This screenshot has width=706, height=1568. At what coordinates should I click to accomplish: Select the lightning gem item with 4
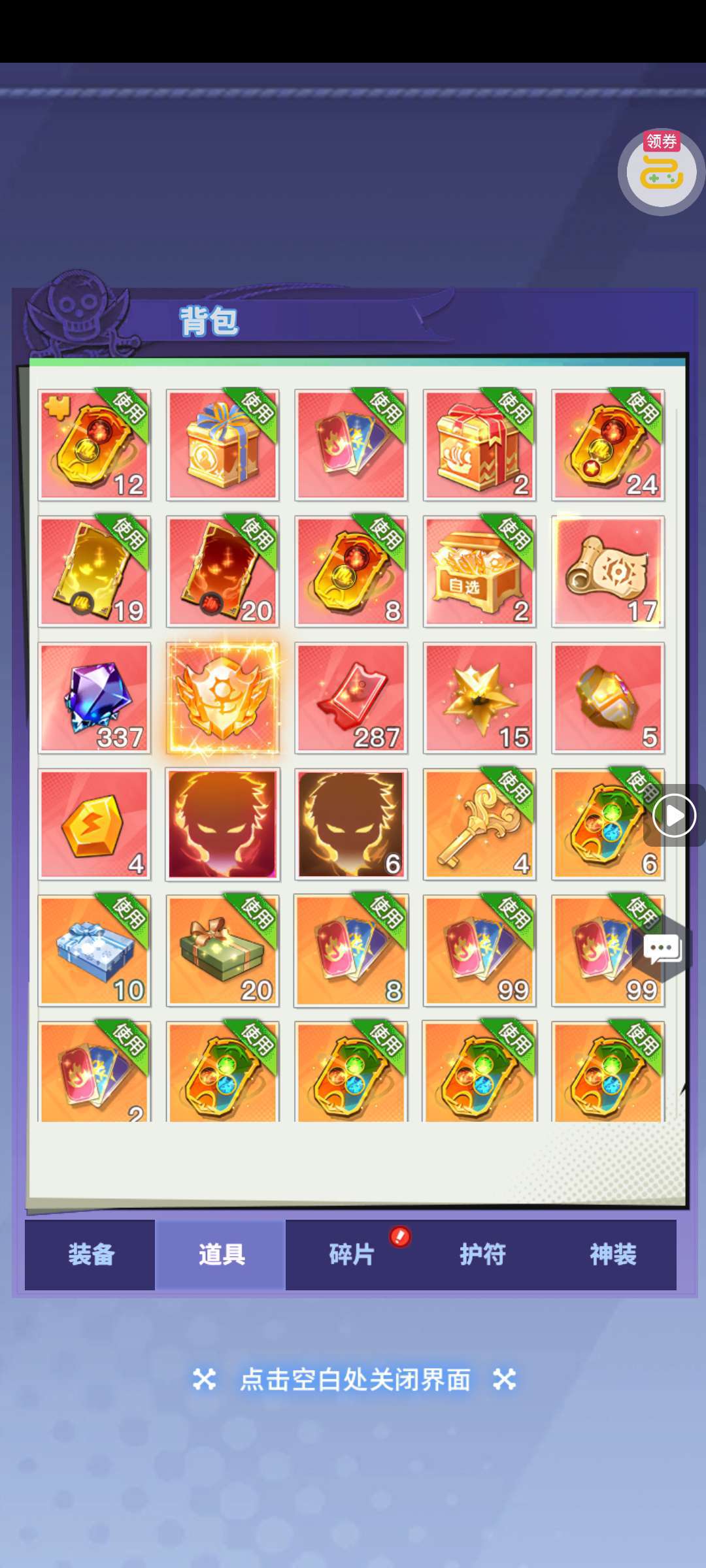95,825
